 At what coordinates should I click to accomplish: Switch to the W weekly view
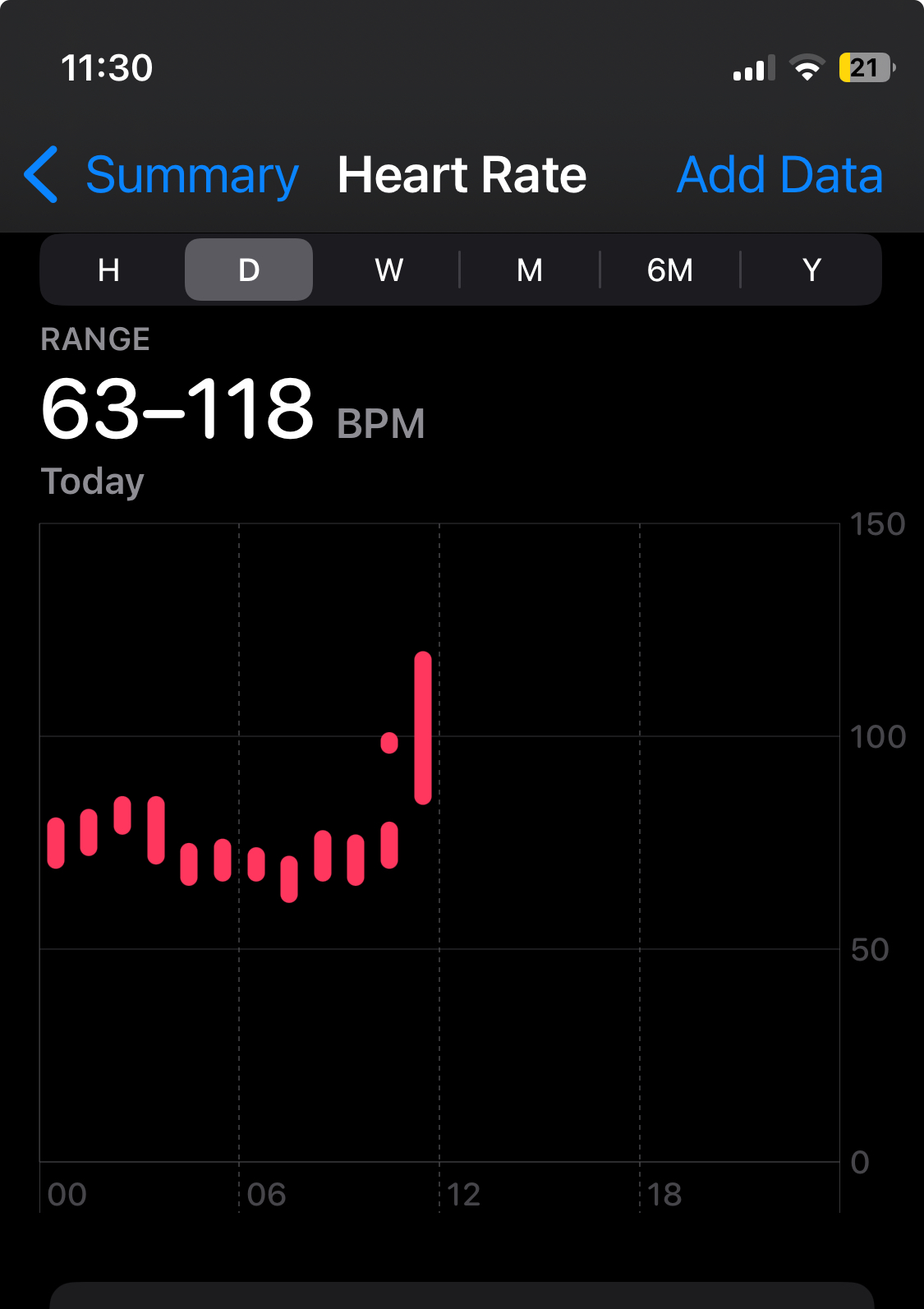tap(389, 270)
